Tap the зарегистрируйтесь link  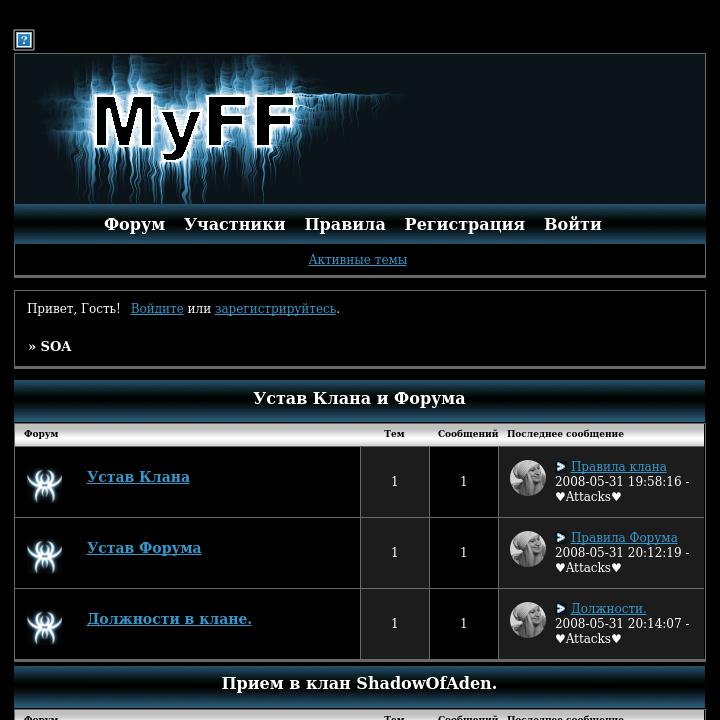click(275, 309)
